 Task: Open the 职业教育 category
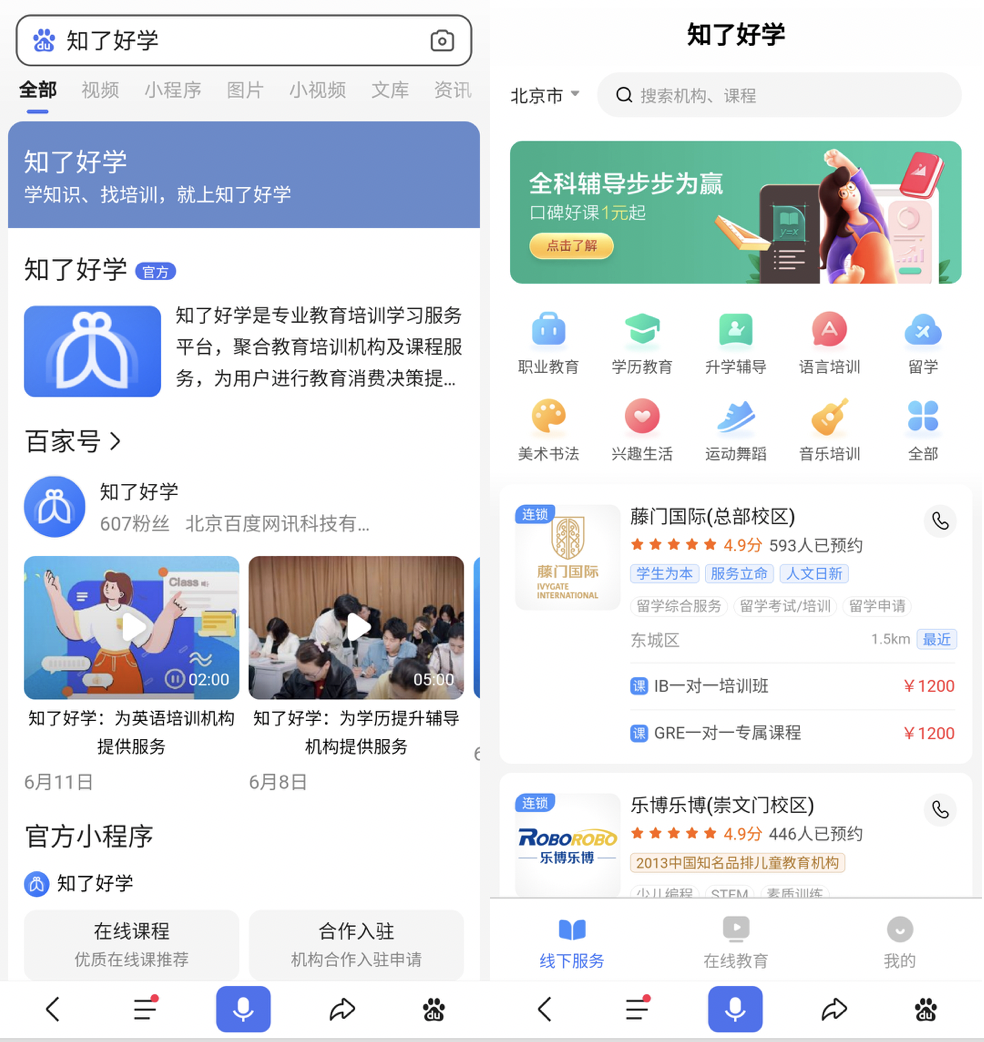tap(548, 342)
